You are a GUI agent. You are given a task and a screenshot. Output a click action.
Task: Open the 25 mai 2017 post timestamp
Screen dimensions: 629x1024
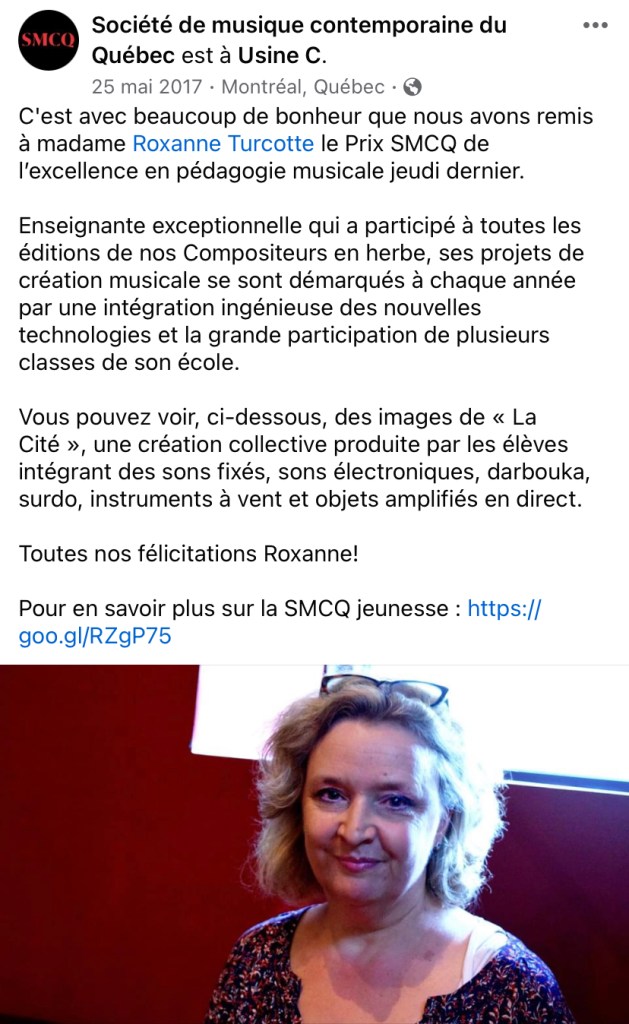[148, 86]
